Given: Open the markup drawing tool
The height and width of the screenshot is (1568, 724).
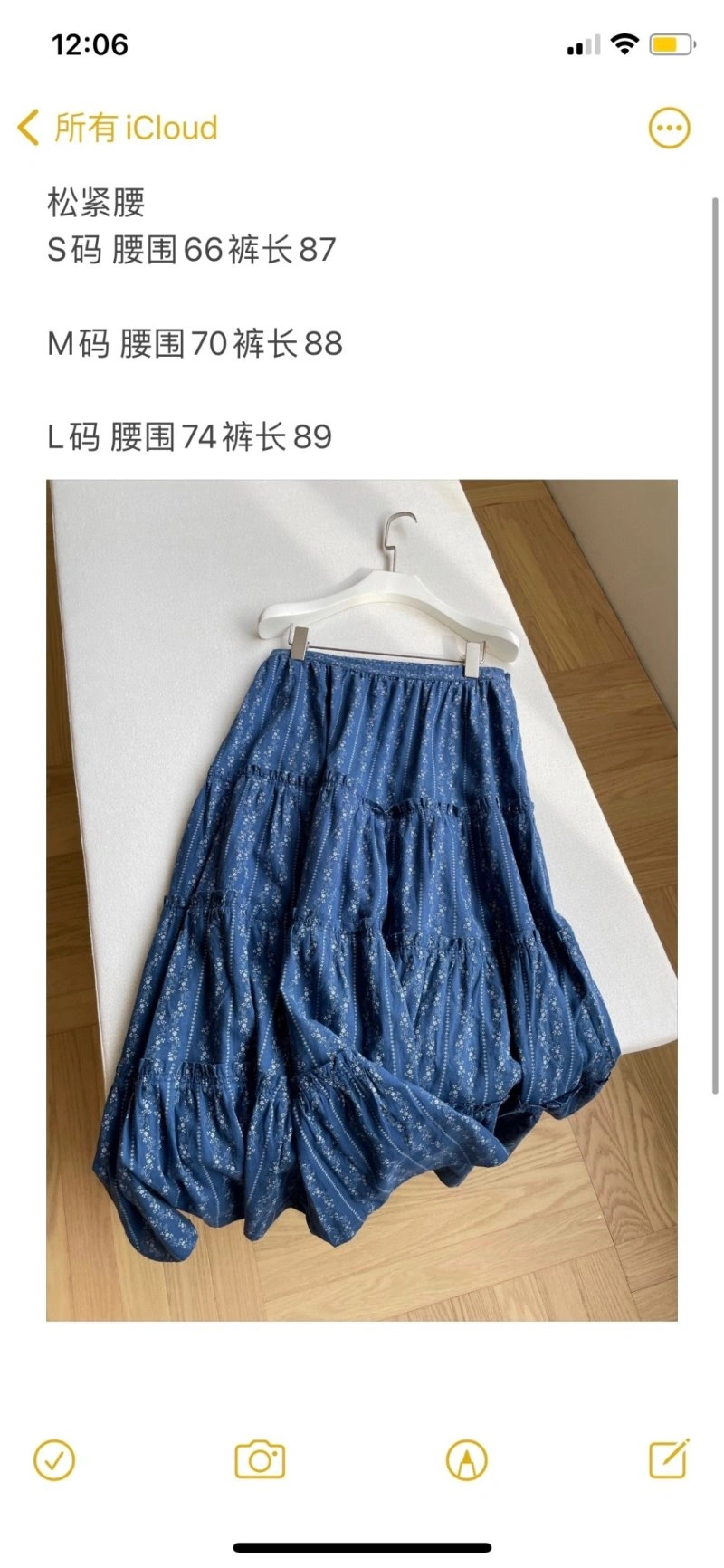Looking at the screenshot, I should click(466, 1460).
